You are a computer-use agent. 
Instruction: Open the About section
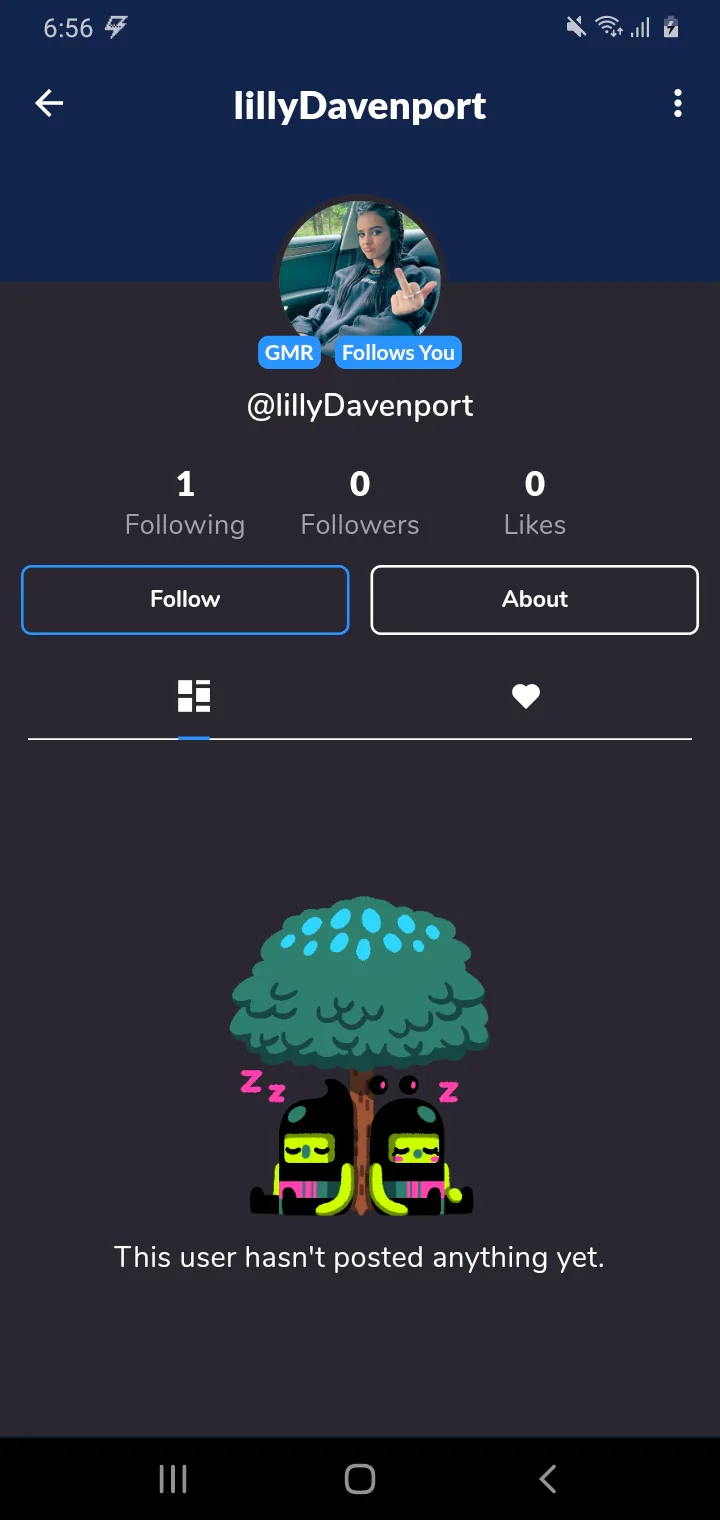coord(534,599)
